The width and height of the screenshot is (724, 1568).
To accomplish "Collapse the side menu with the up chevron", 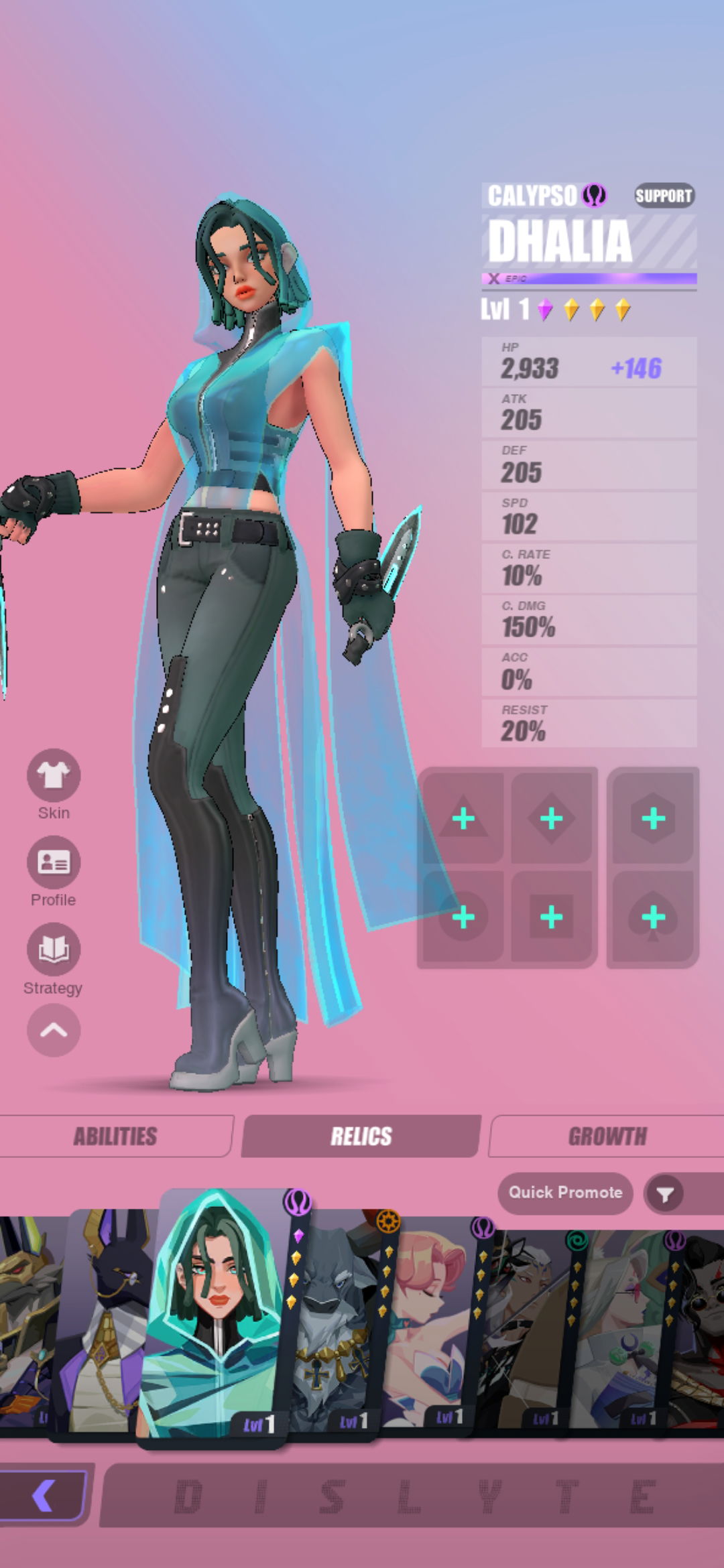I will pyautogui.click(x=54, y=1031).
